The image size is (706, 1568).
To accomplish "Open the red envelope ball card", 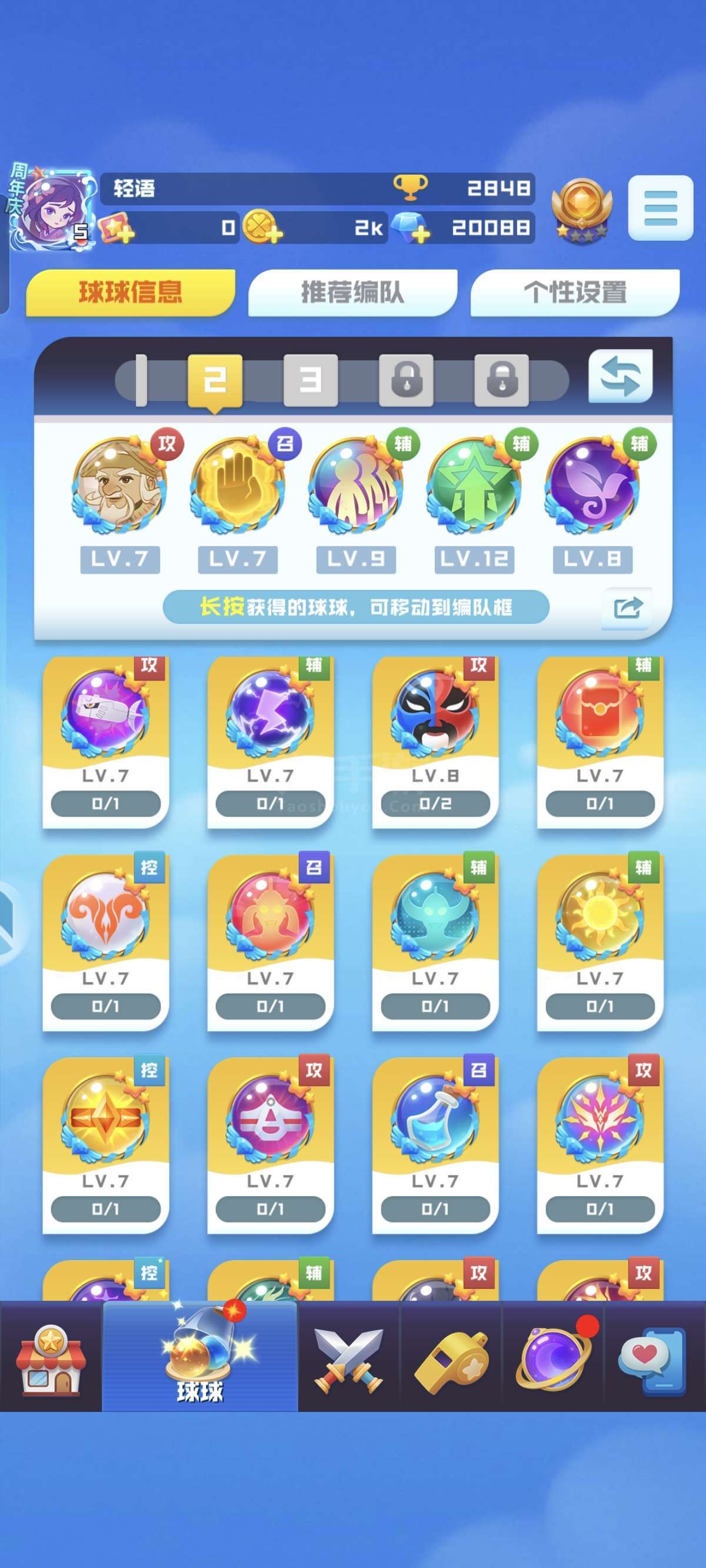I will click(600, 743).
